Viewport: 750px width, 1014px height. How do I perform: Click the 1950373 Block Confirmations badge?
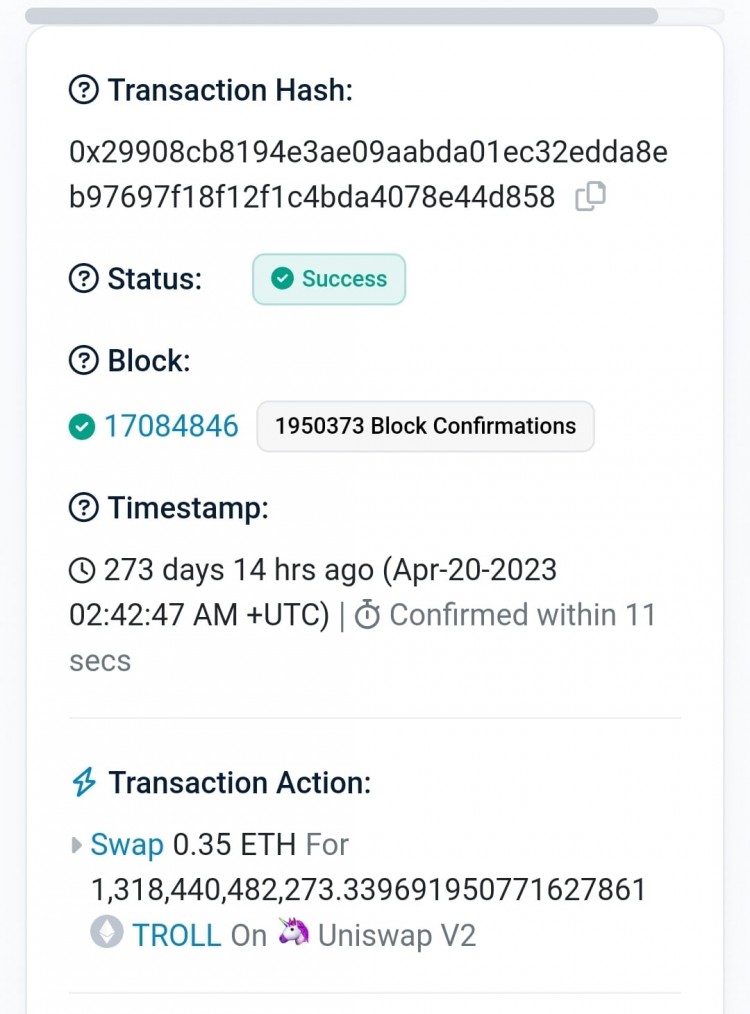pos(425,426)
